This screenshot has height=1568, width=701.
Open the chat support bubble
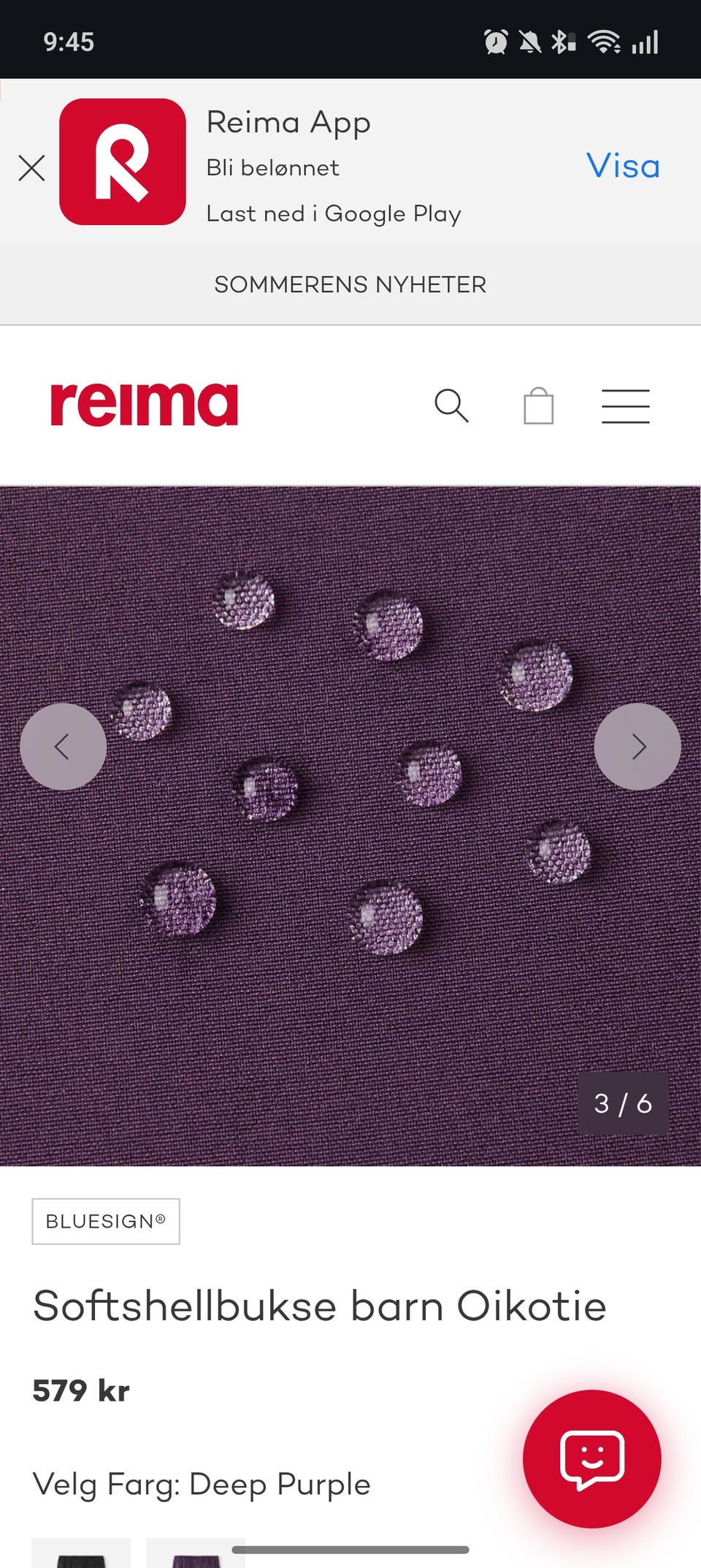pyautogui.click(x=592, y=1458)
